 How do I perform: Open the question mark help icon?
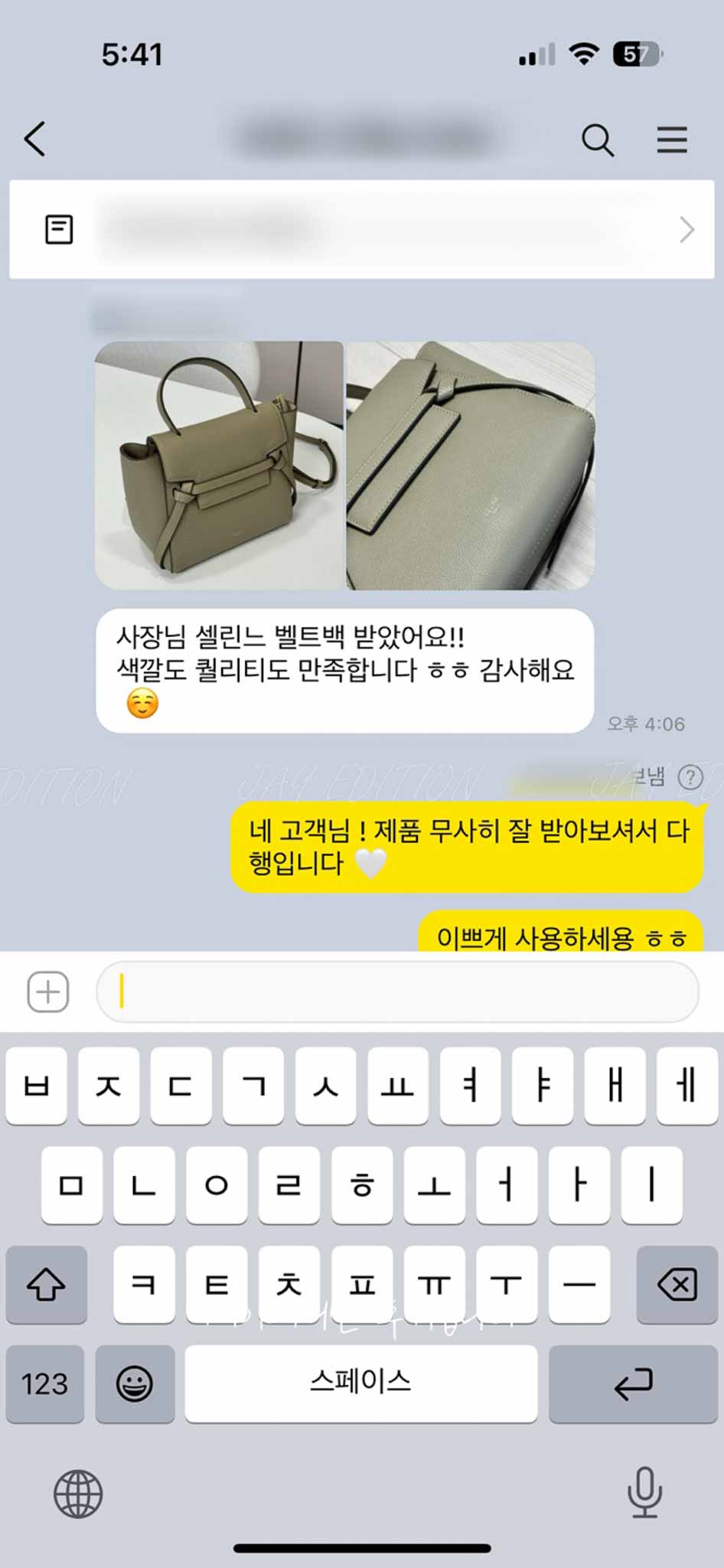[690, 778]
